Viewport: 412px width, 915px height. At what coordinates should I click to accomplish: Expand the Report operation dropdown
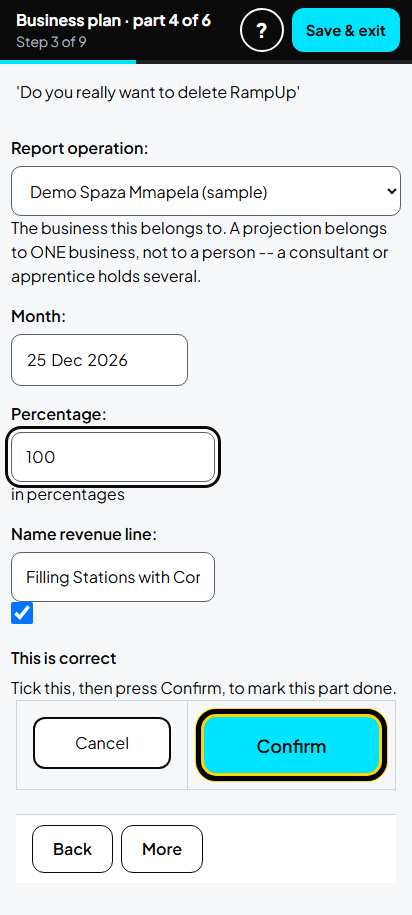coord(206,191)
